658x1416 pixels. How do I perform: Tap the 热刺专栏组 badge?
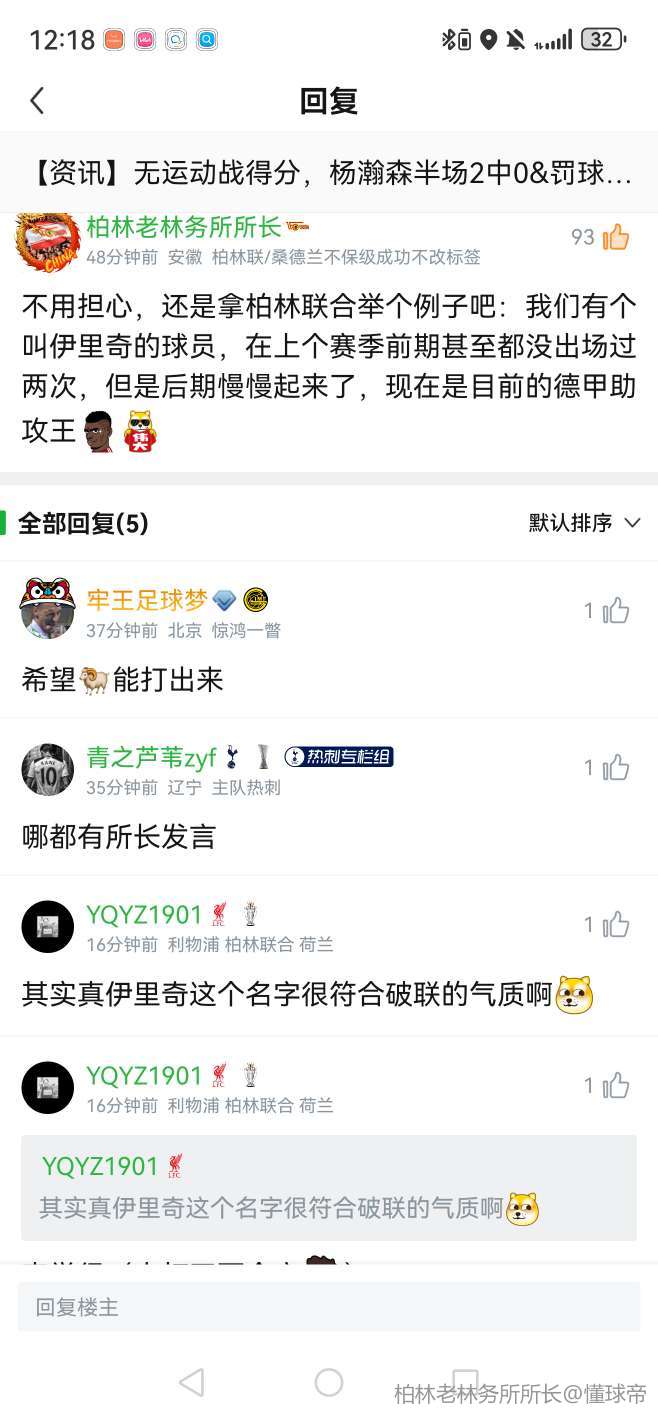pos(338,757)
